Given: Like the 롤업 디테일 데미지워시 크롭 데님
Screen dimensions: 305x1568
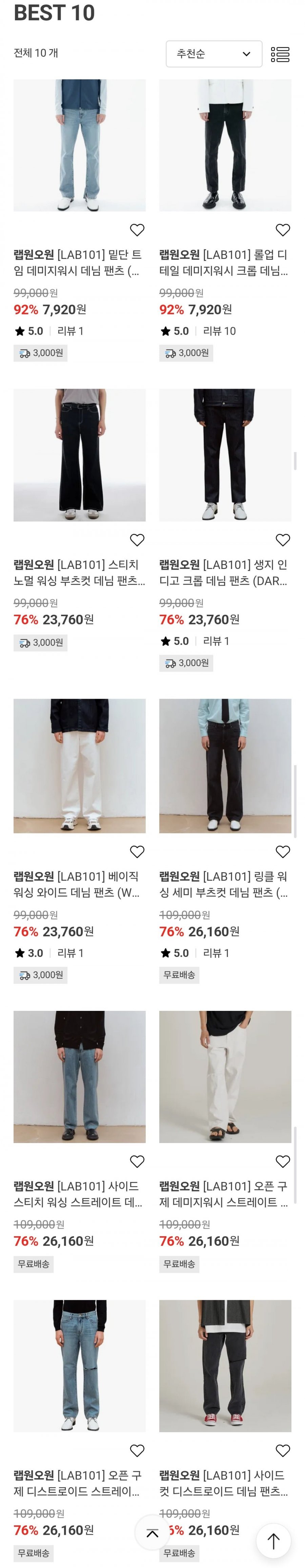Looking at the screenshot, I should click(283, 230).
